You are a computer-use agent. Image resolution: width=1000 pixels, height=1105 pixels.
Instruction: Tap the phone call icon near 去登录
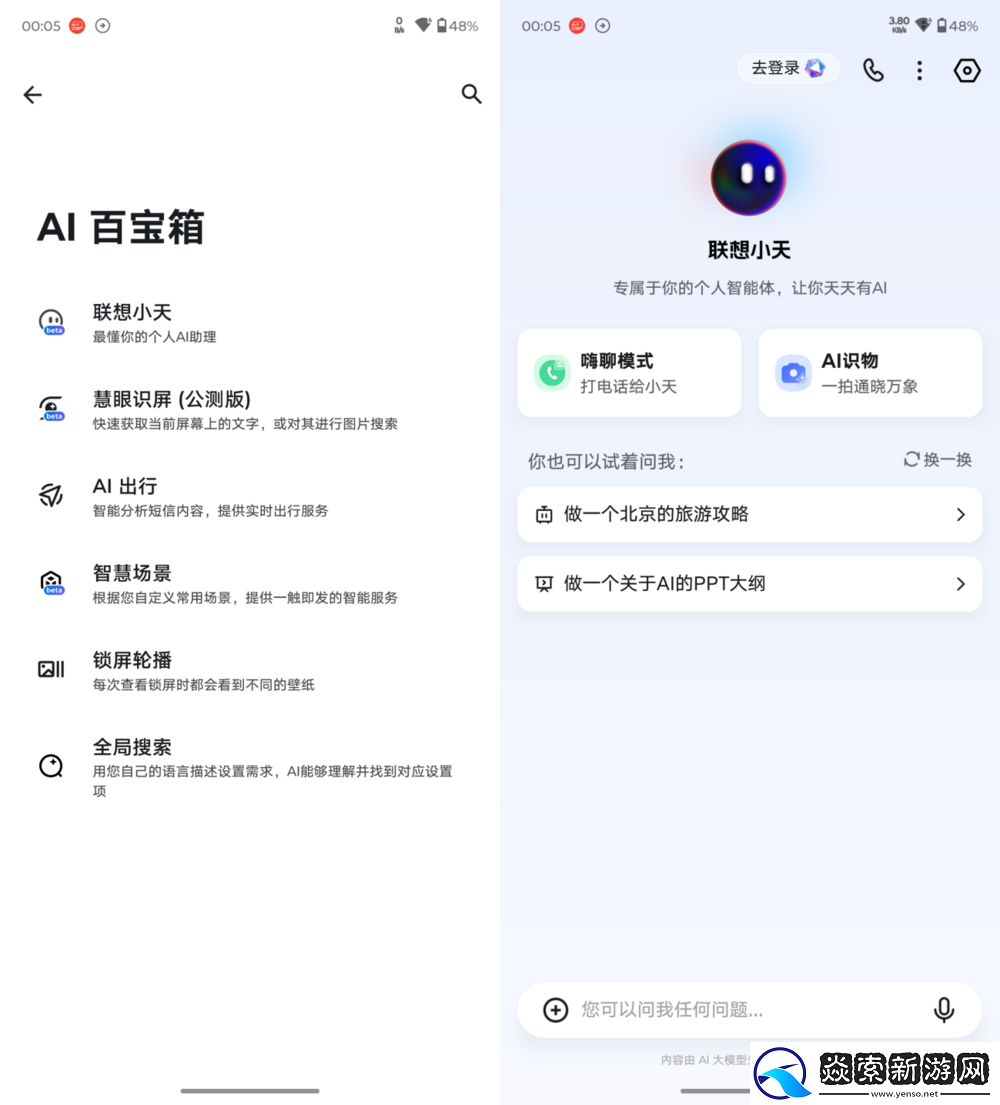point(872,70)
